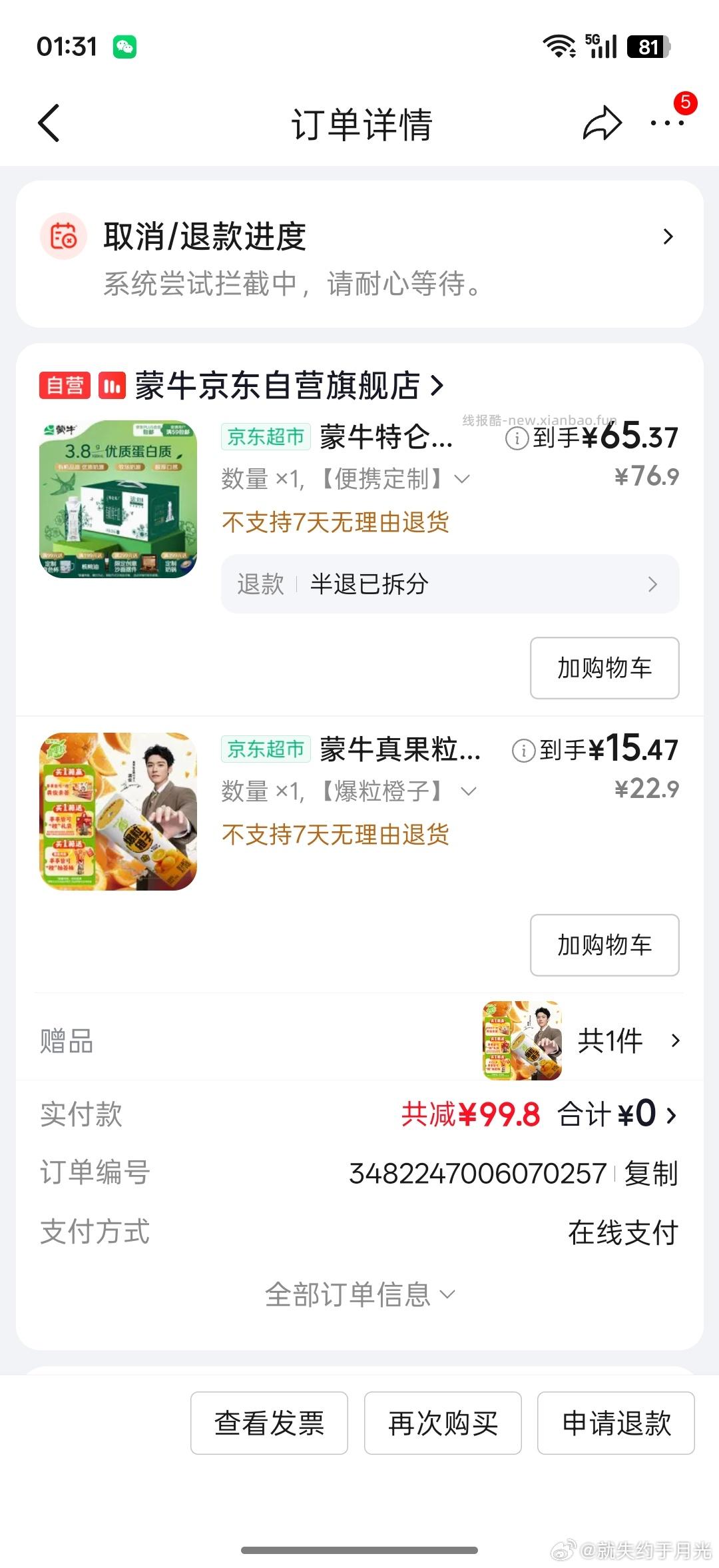Open the 赠品 gift details showing 共1件

[607, 1040]
